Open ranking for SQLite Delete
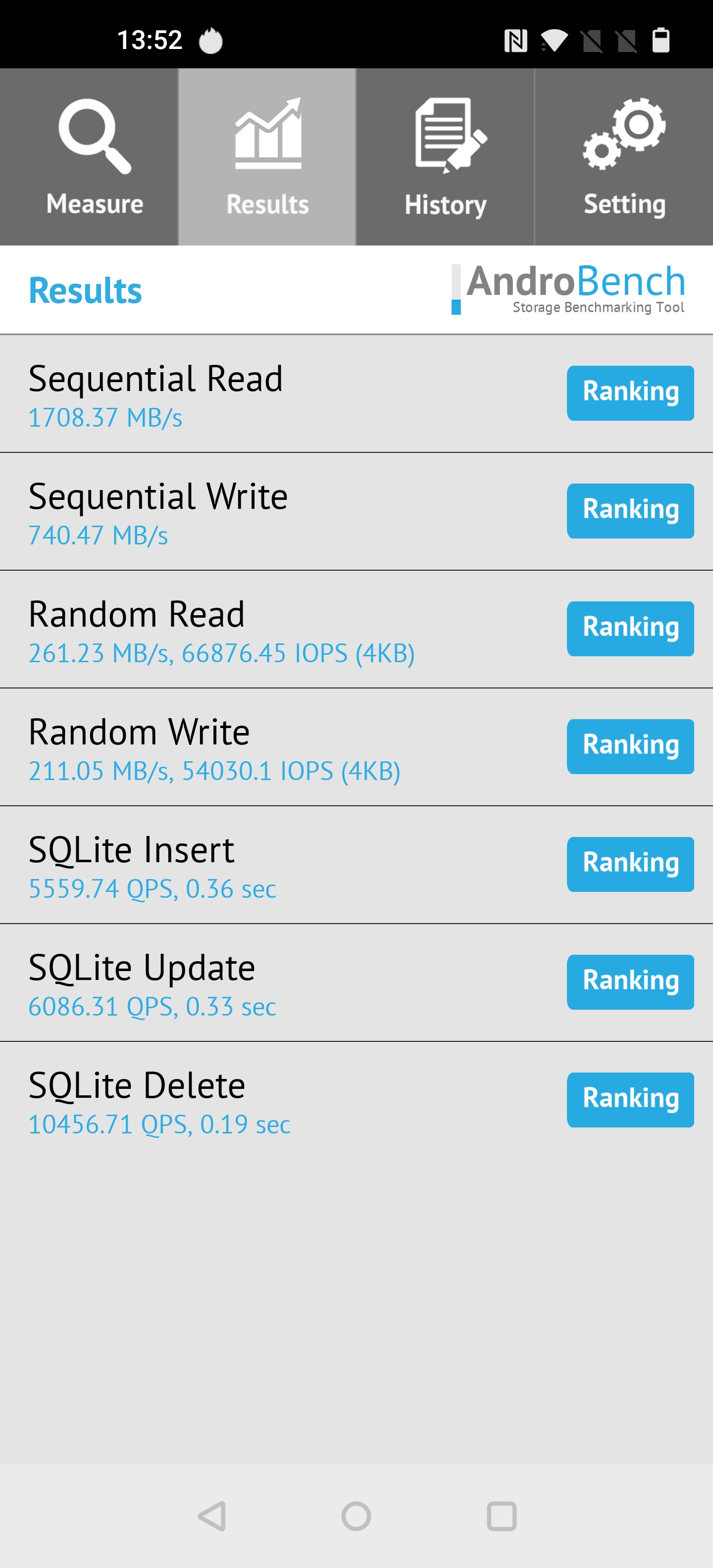 (x=630, y=1099)
